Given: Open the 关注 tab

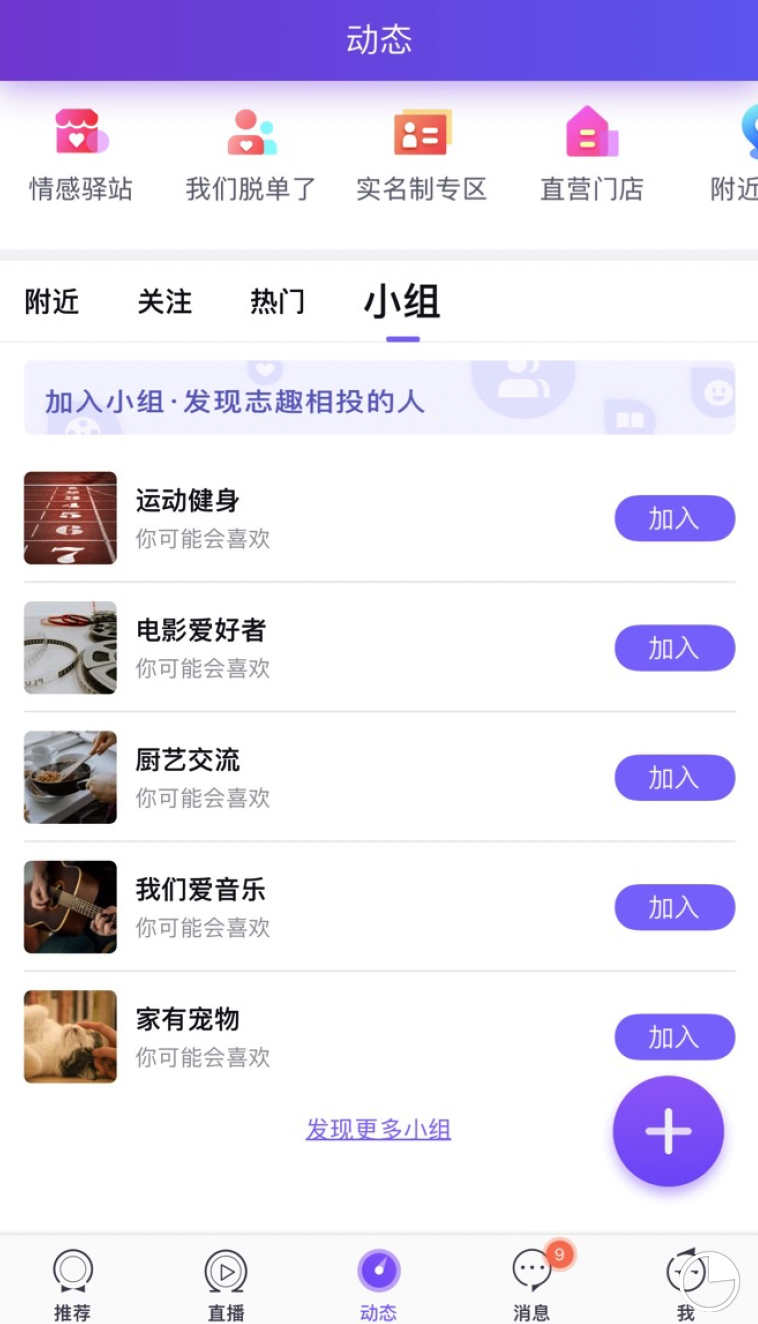Looking at the screenshot, I should tap(163, 302).
